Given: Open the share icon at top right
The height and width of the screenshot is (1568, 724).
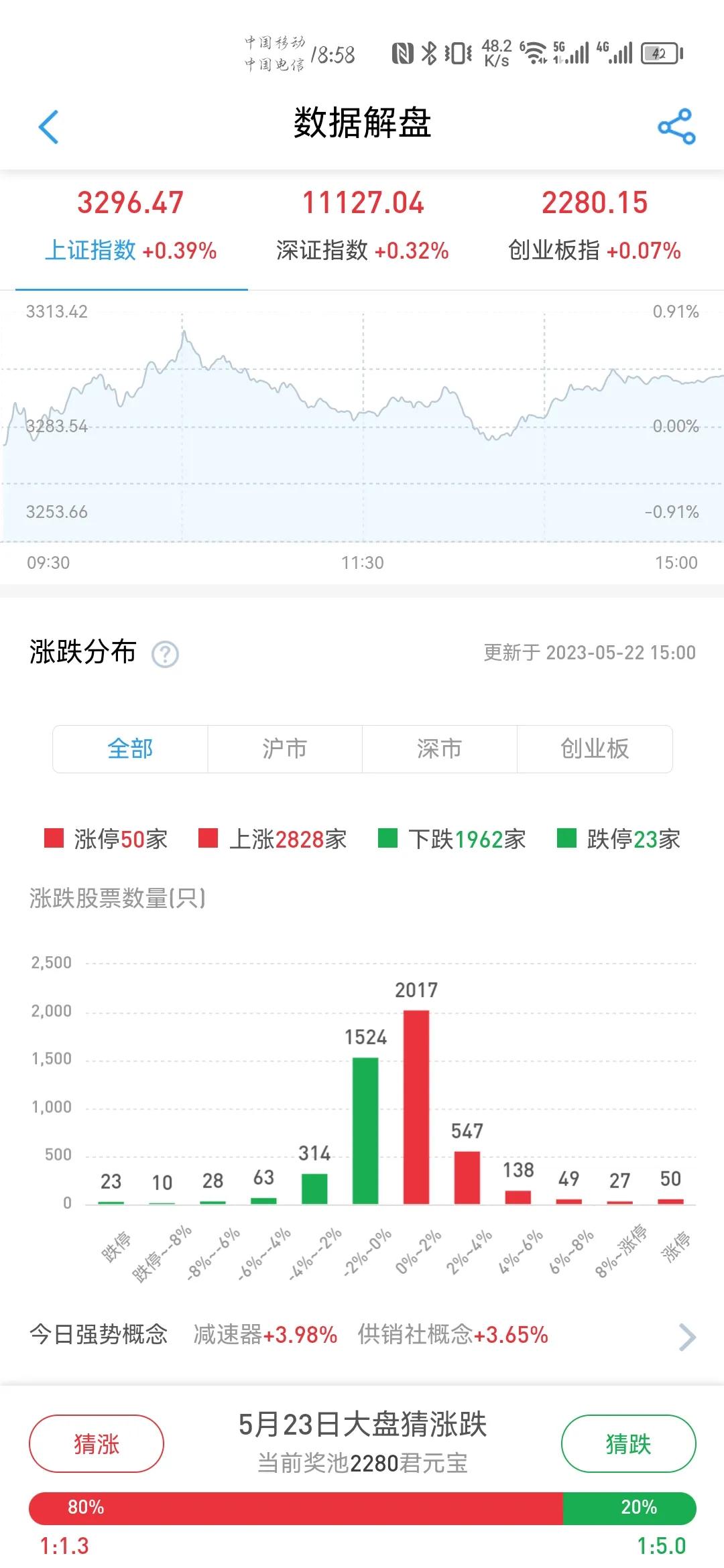Looking at the screenshot, I should pyautogui.click(x=676, y=126).
